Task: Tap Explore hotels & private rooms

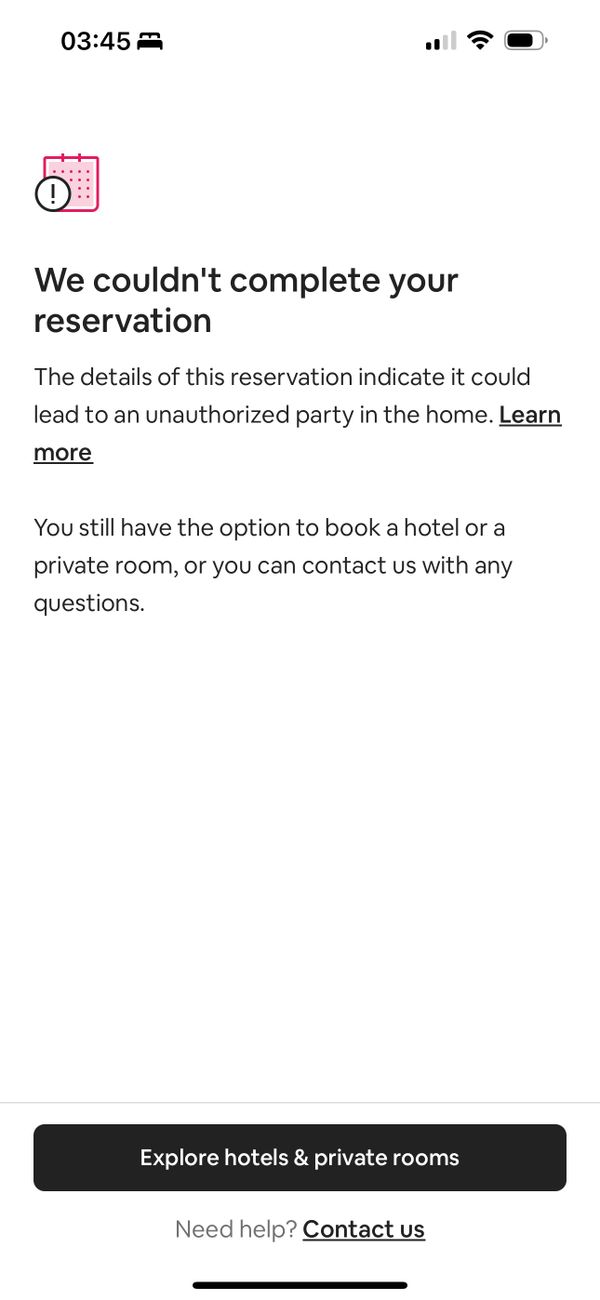Action: 300,1158
